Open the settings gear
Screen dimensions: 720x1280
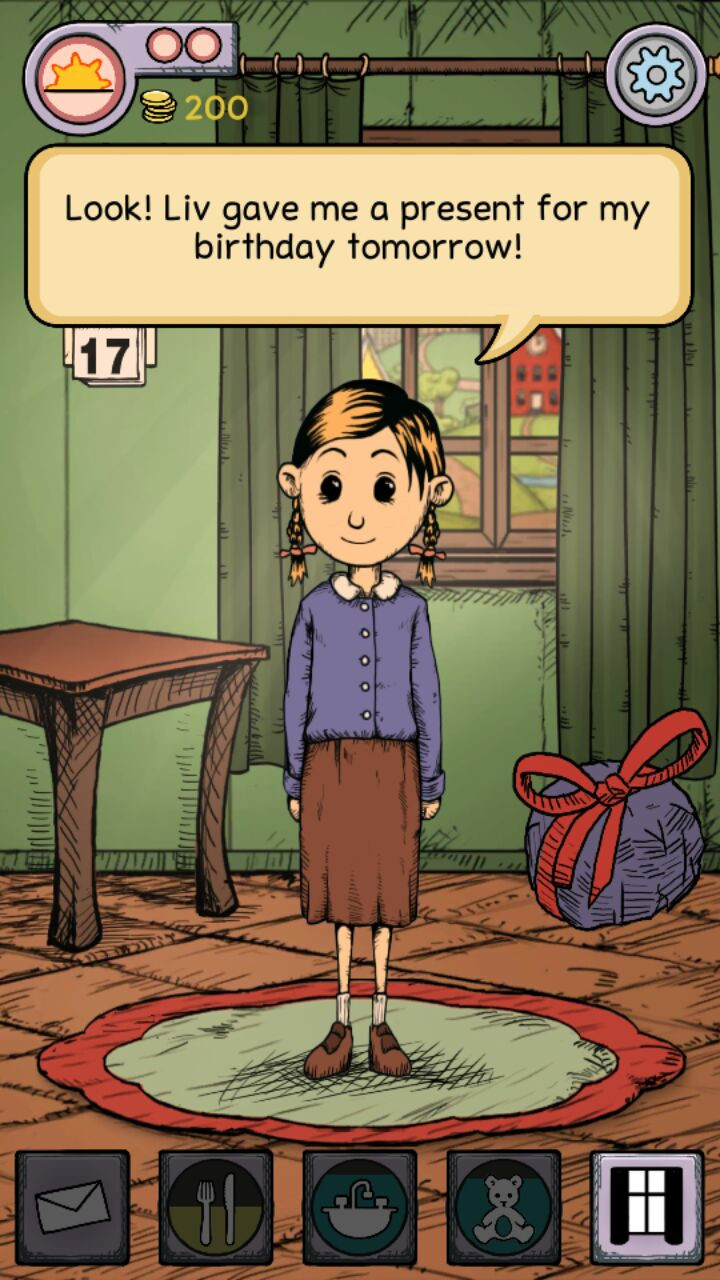tap(656, 74)
